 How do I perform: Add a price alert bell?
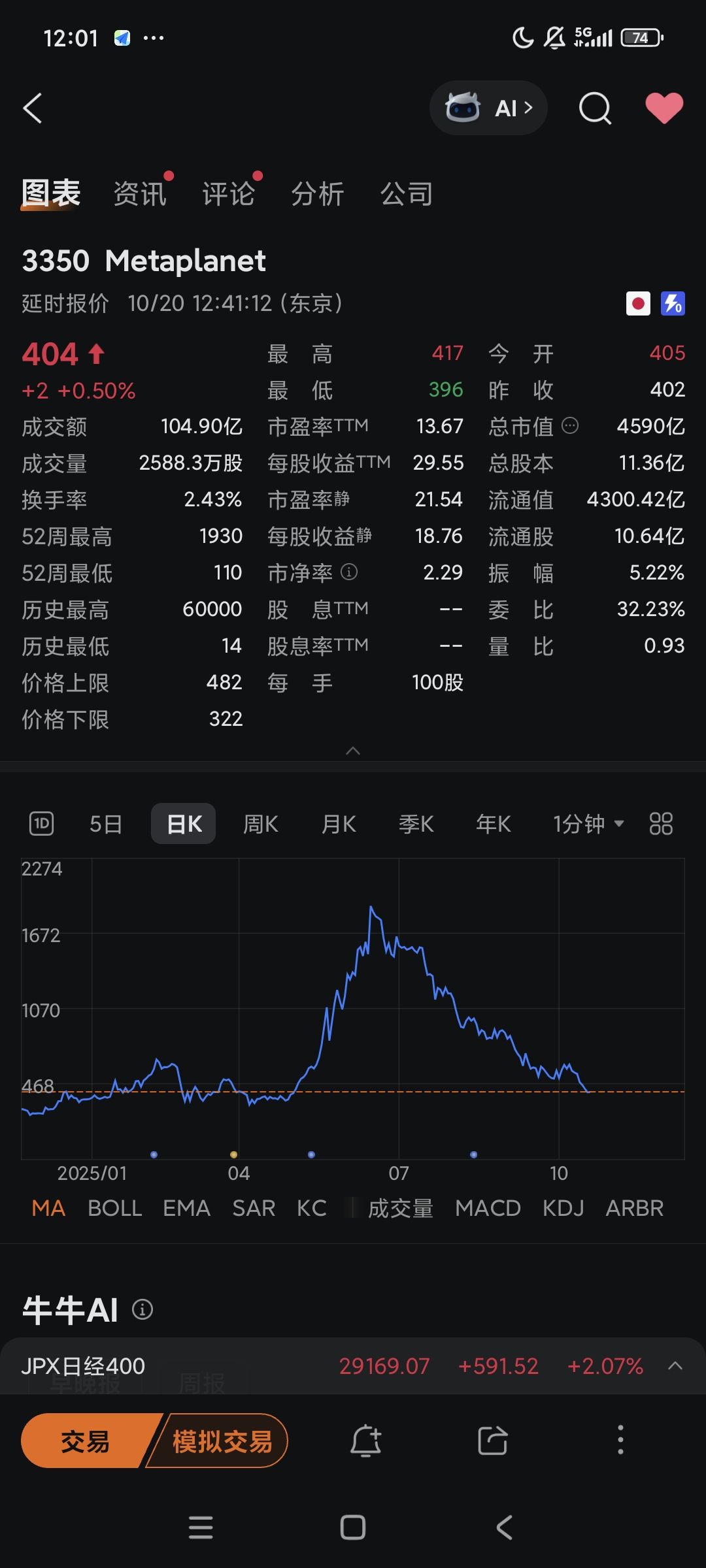tap(366, 1441)
